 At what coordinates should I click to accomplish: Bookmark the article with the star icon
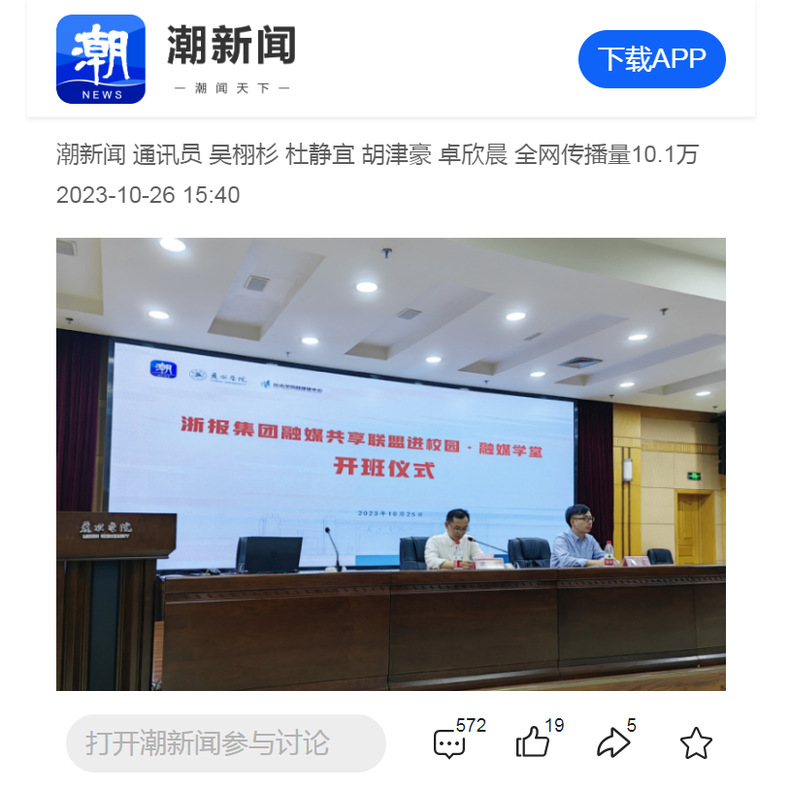pos(696,743)
